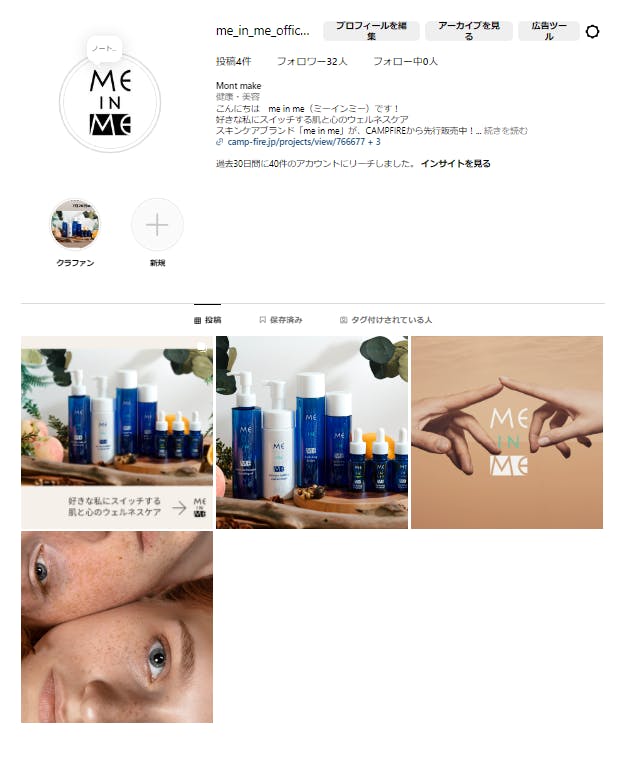Open the camp-fire.jp profile link
The width and height of the screenshot is (633, 765).
tap(298, 142)
